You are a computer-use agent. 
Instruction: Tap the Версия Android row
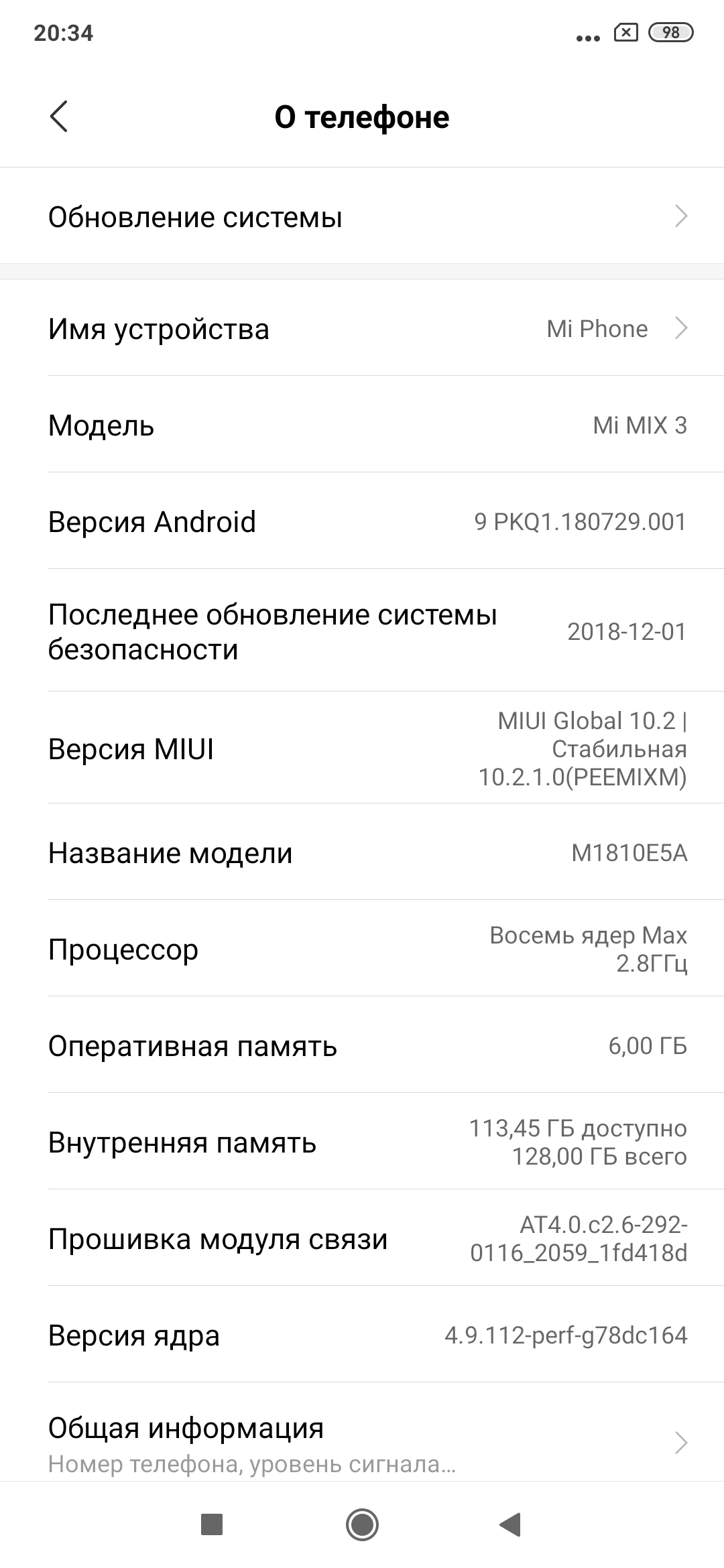362,522
